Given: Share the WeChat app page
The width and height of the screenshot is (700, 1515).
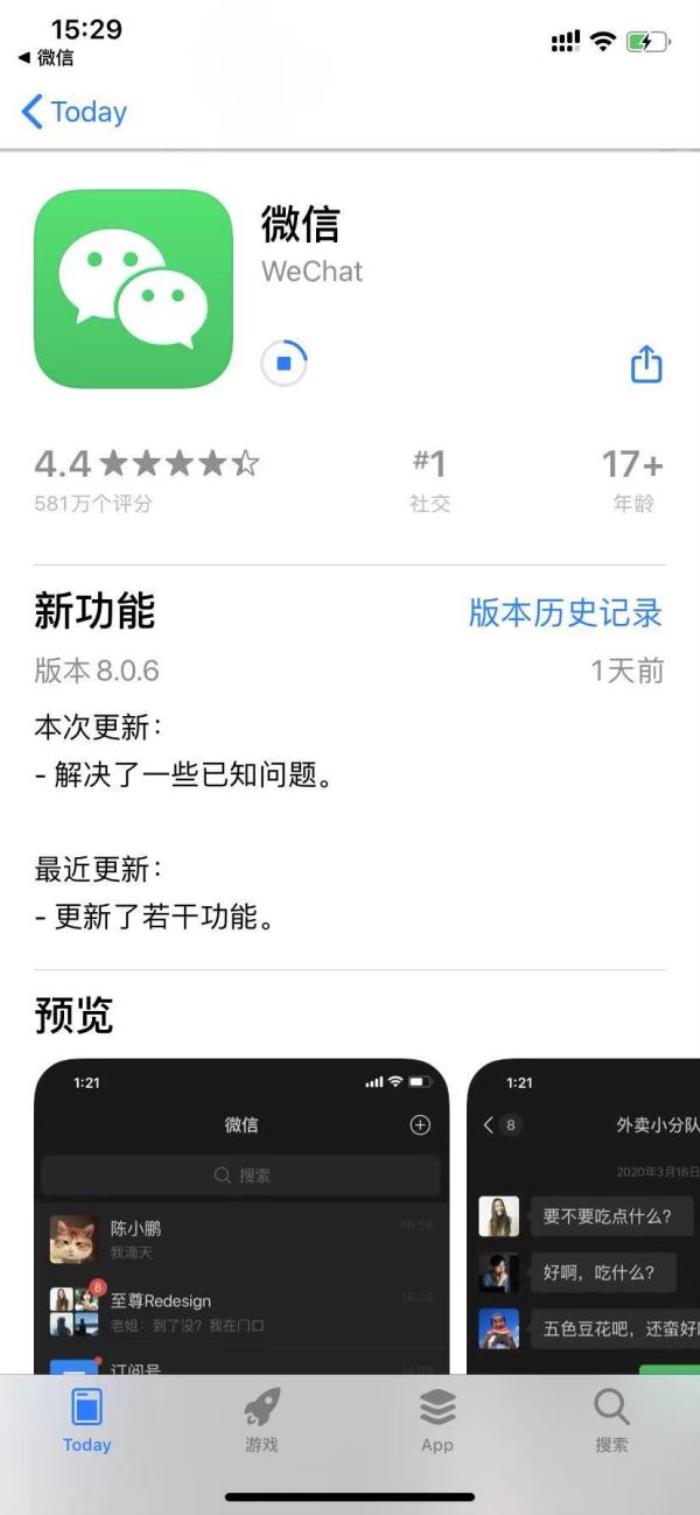Looking at the screenshot, I should 646,364.
